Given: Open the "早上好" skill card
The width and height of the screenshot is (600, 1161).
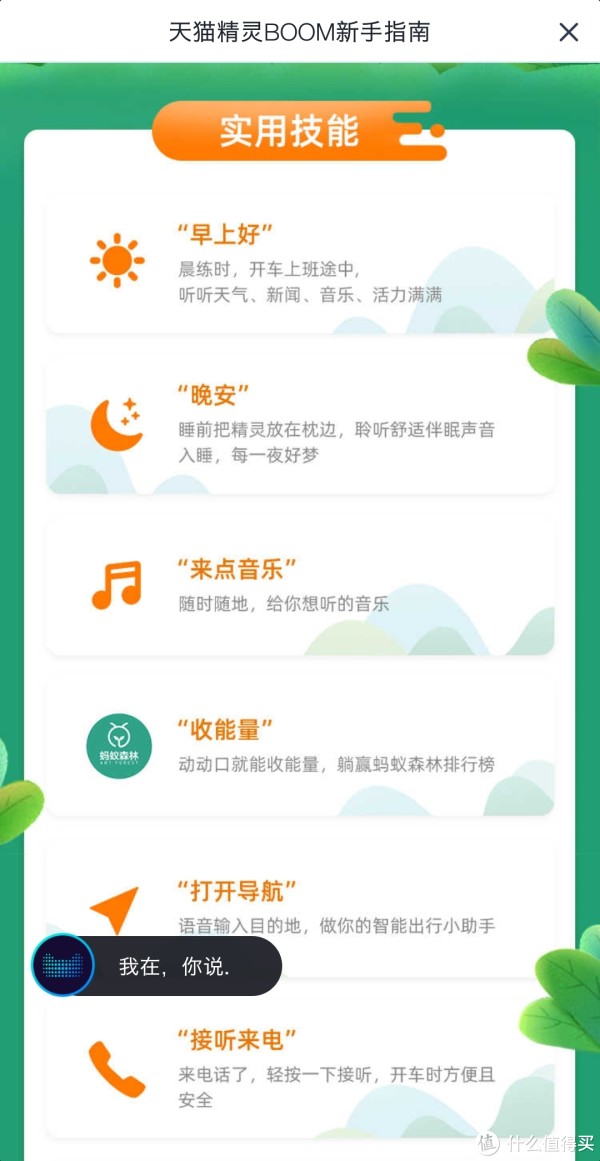Looking at the screenshot, I should point(300,264).
